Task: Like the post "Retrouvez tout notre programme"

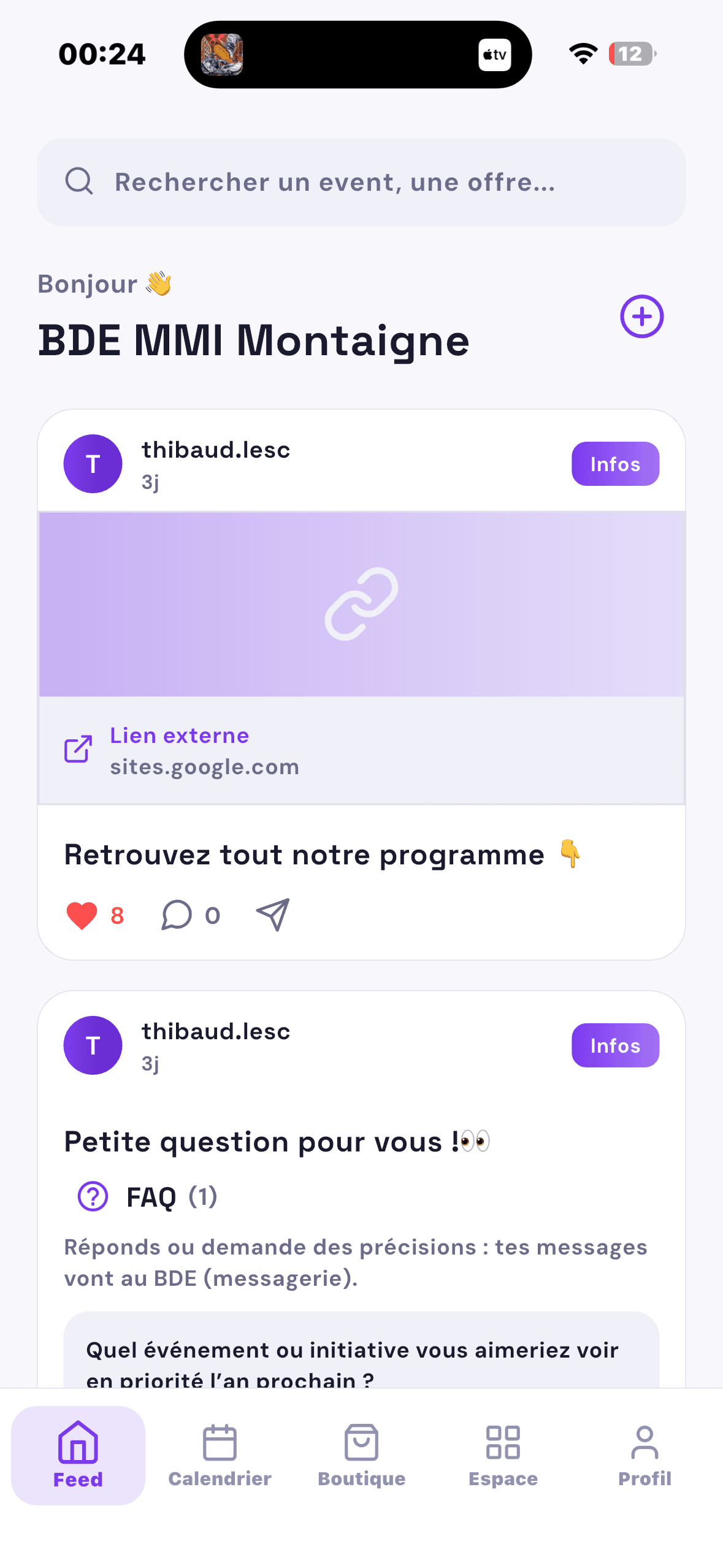Action: [82, 914]
